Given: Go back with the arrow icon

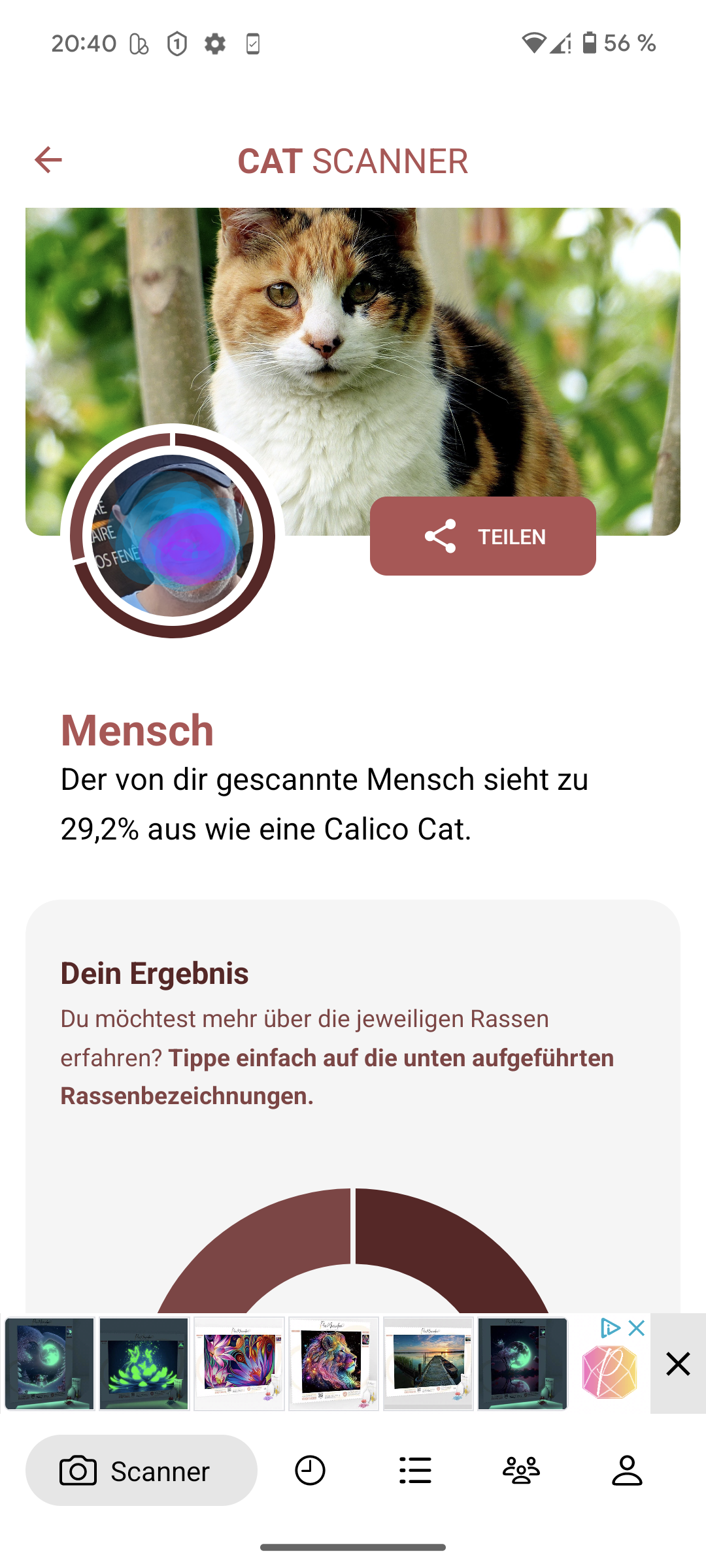Looking at the screenshot, I should click(48, 160).
